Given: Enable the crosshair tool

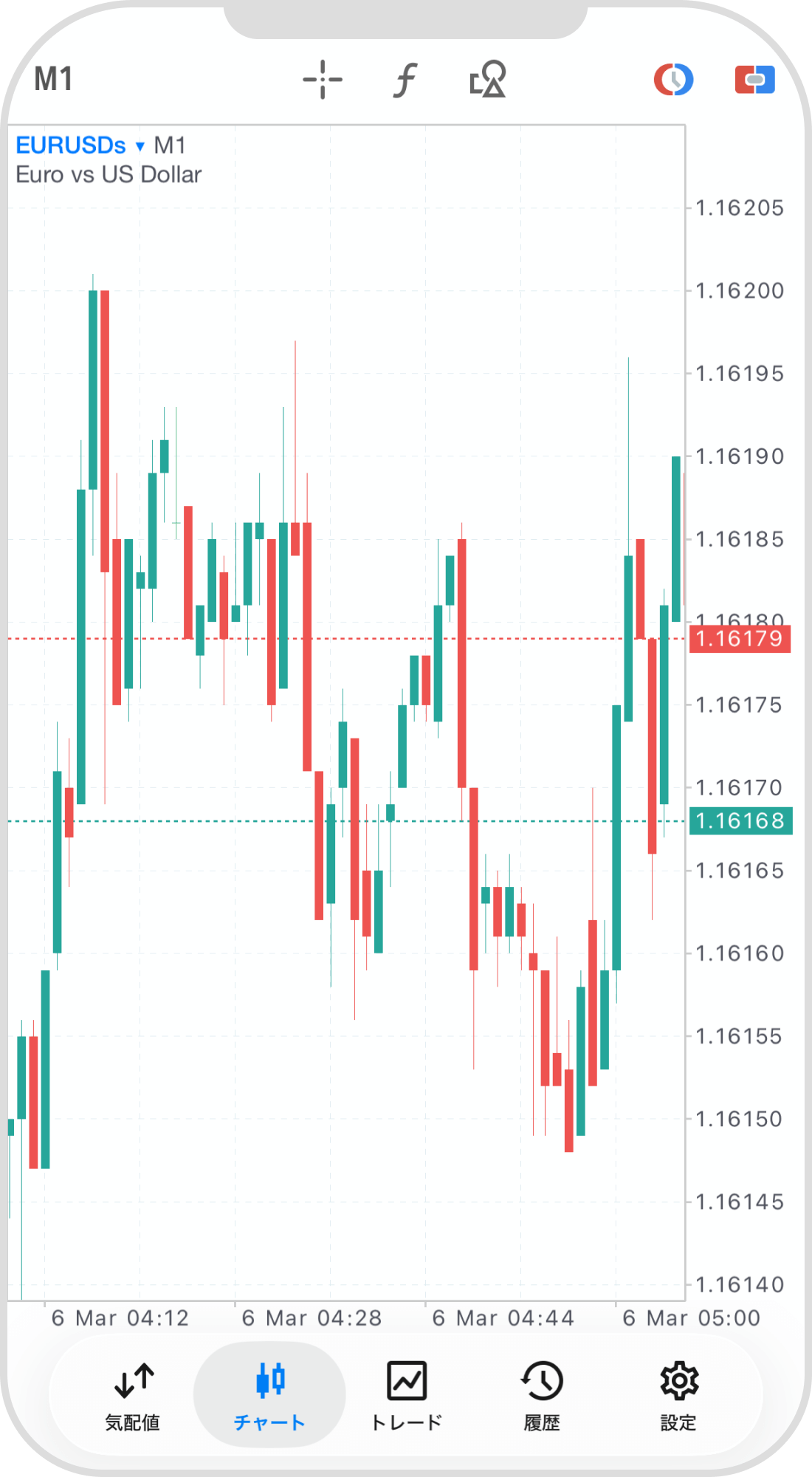Looking at the screenshot, I should pyautogui.click(x=323, y=80).
